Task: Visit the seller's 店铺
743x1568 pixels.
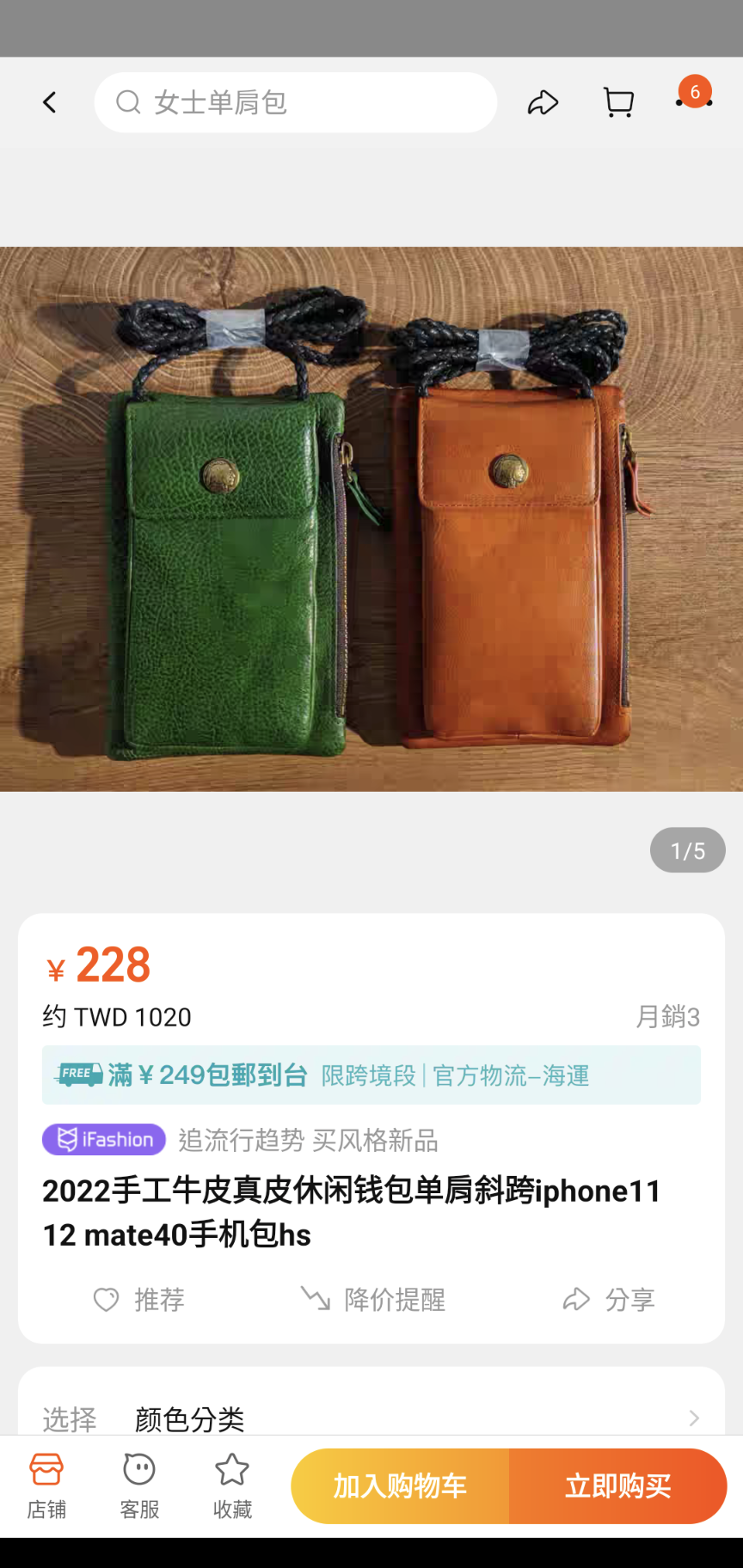Action: tap(46, 1485)
